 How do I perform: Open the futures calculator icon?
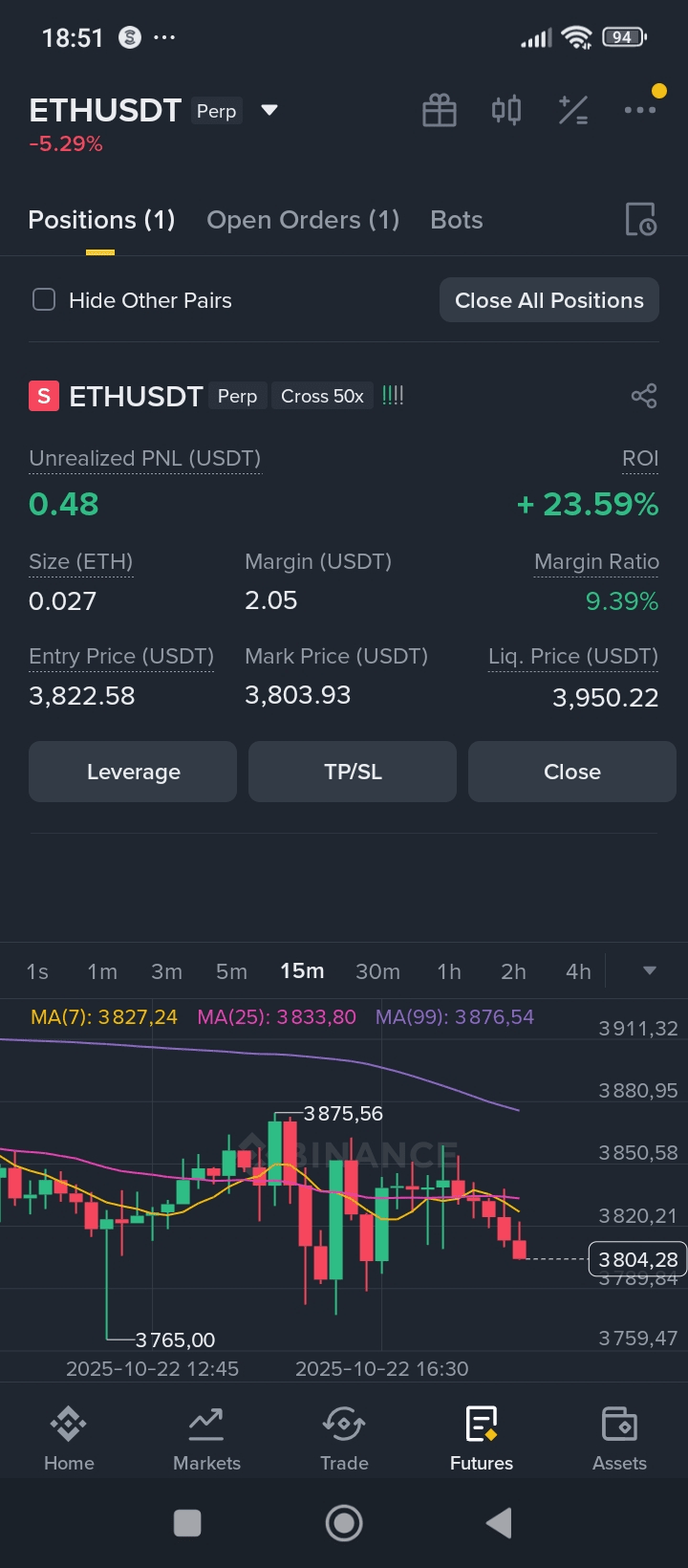[573, 110]
